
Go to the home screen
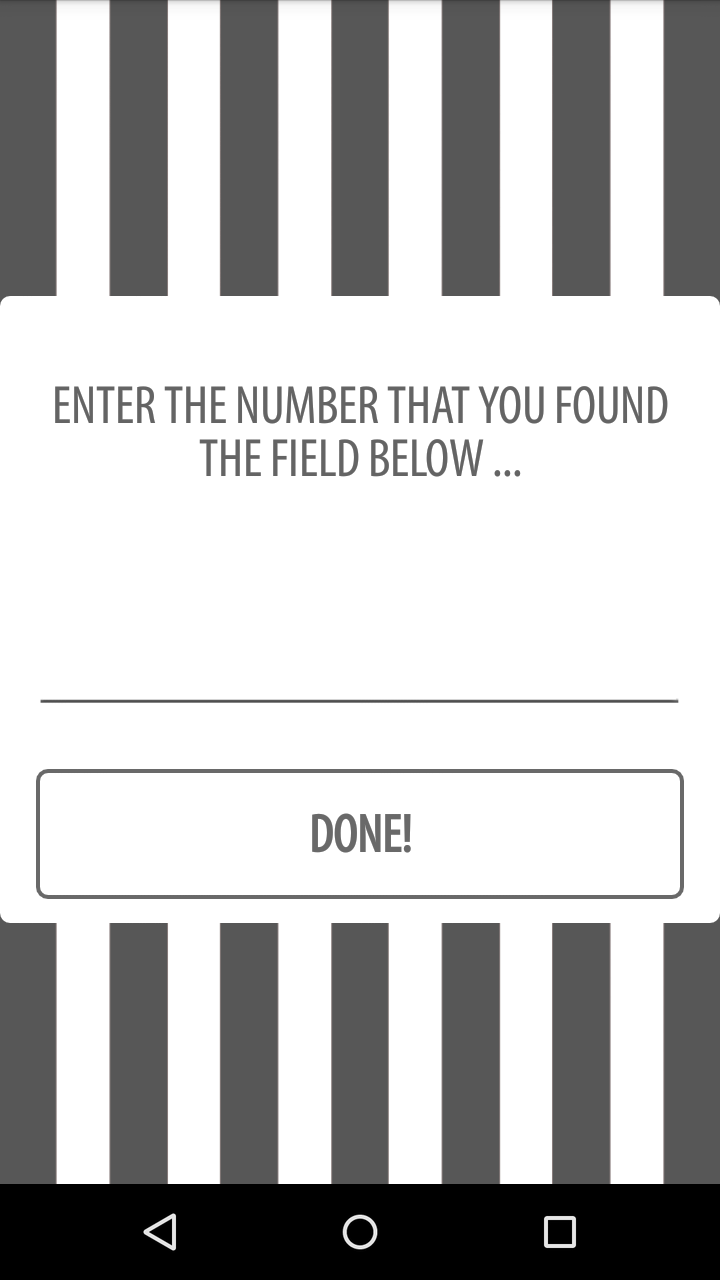tap(360, 1232)
